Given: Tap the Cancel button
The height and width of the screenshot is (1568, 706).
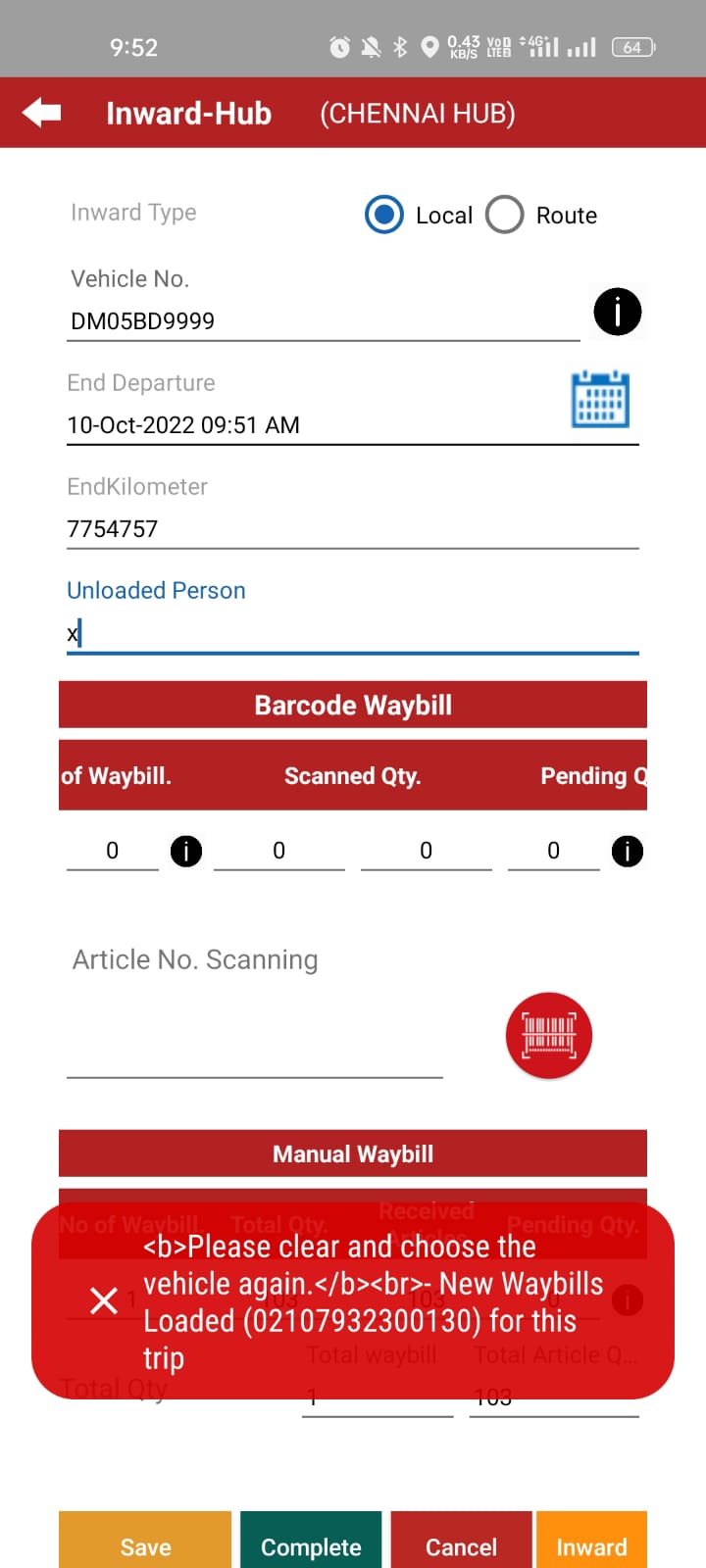Looking at the screenshot, I should [x=461, y=1544].
